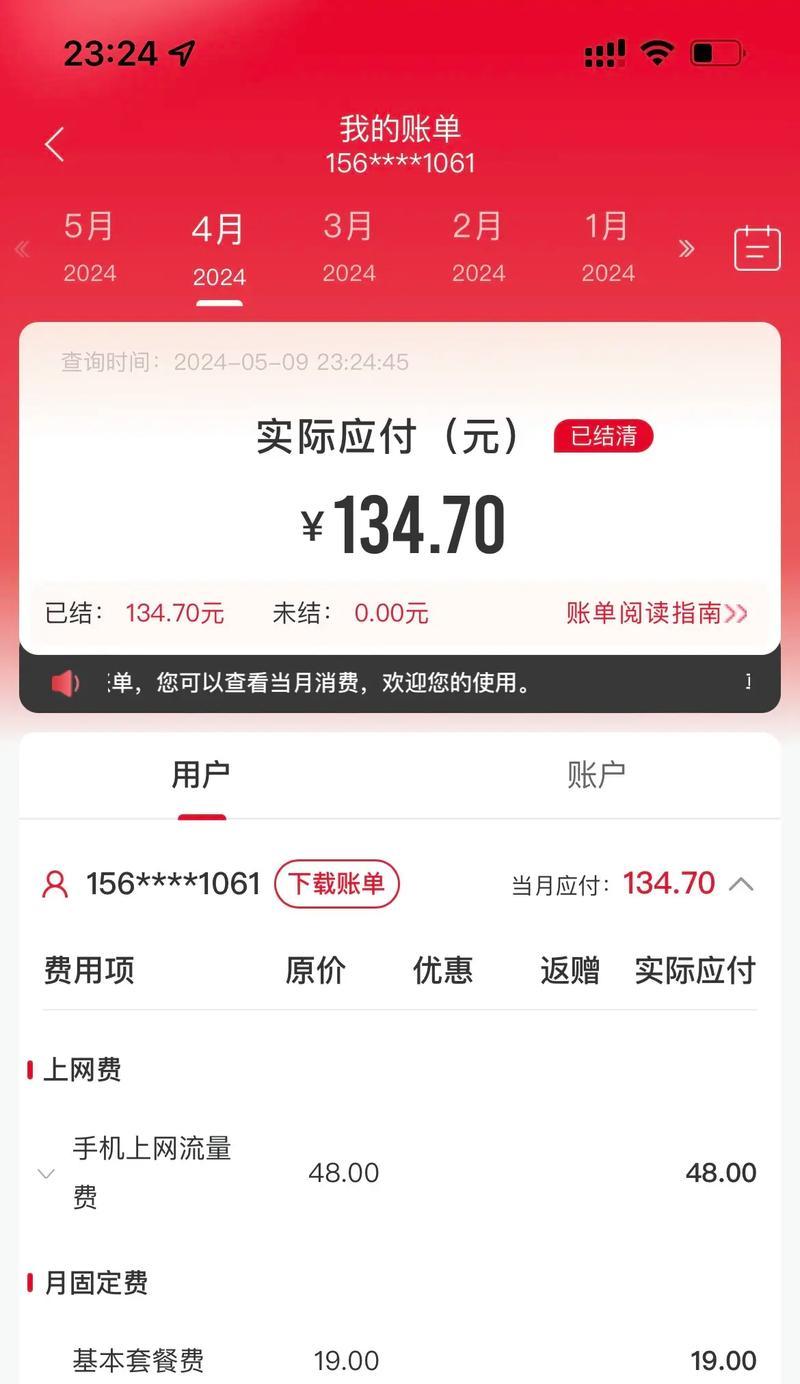Select the 3月 2024 bill
800x1384 pixels.
348,247
